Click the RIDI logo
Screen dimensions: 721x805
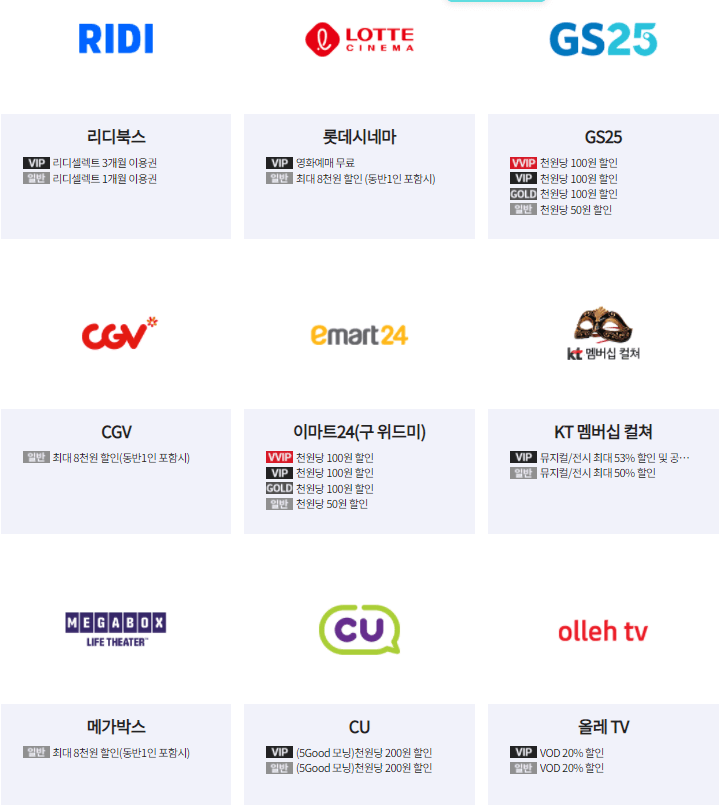(x=115, y=39)
